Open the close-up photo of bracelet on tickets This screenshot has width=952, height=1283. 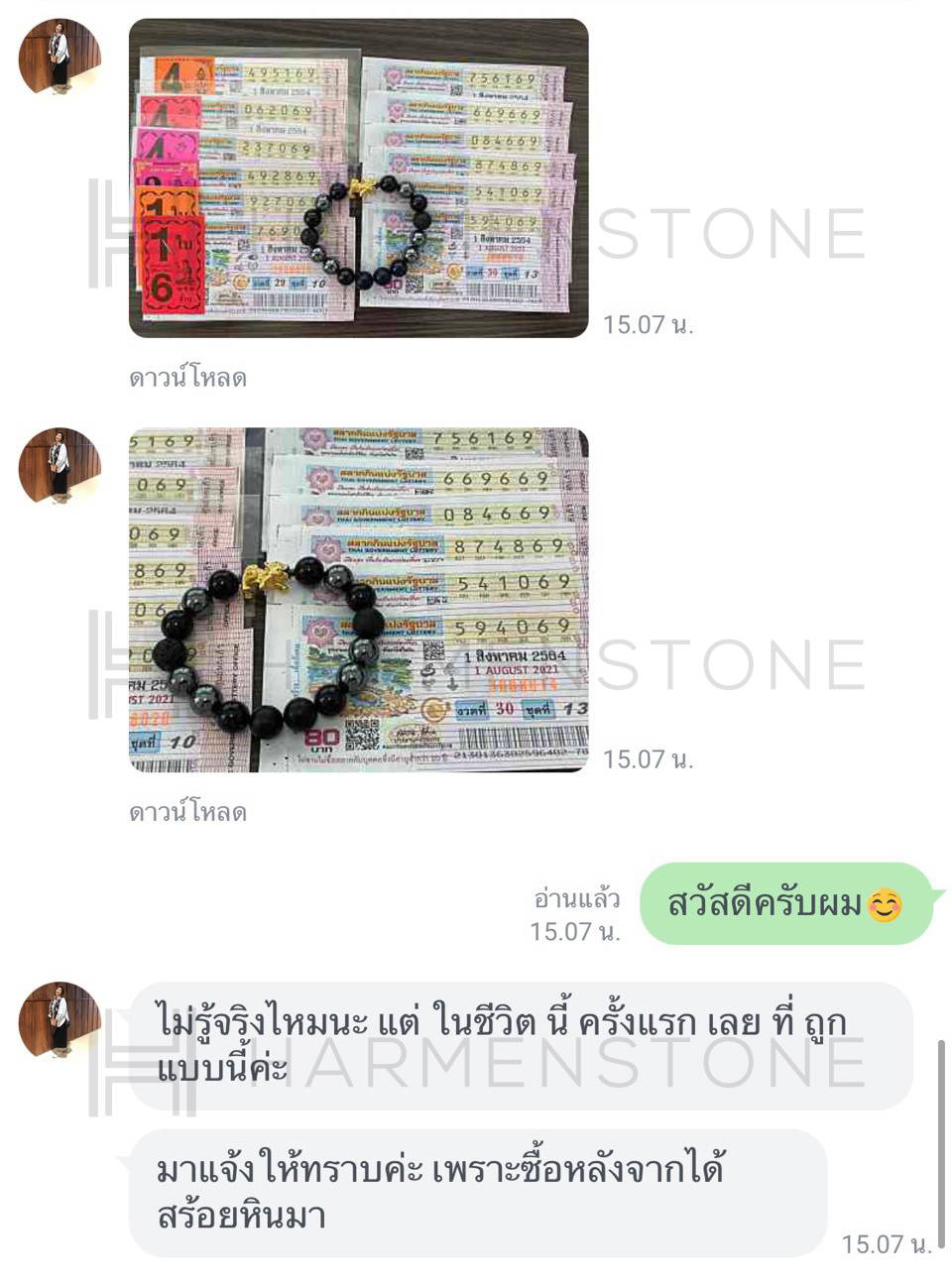coord(358,600)
